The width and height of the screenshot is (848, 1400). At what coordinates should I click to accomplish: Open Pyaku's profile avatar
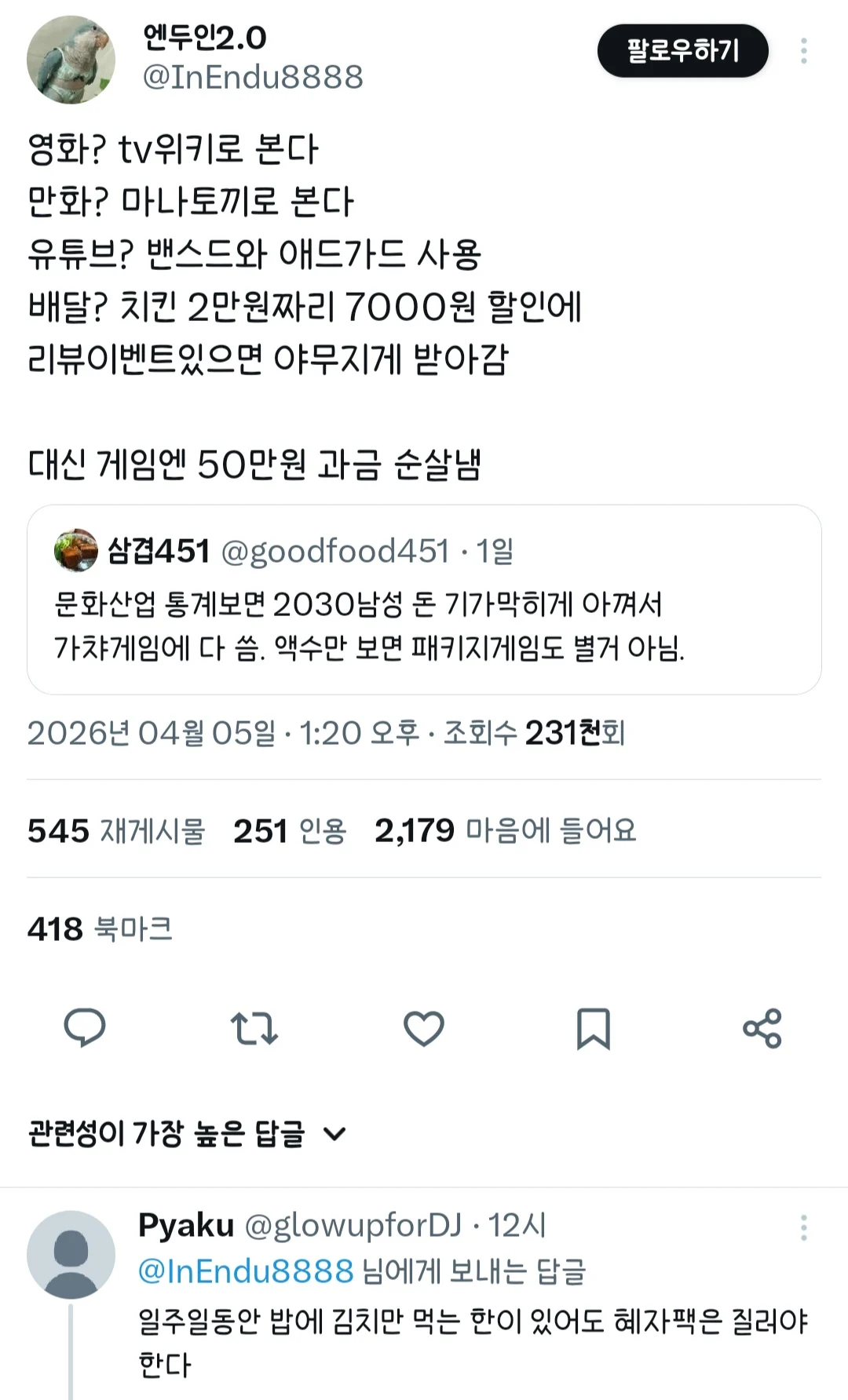71,1254
